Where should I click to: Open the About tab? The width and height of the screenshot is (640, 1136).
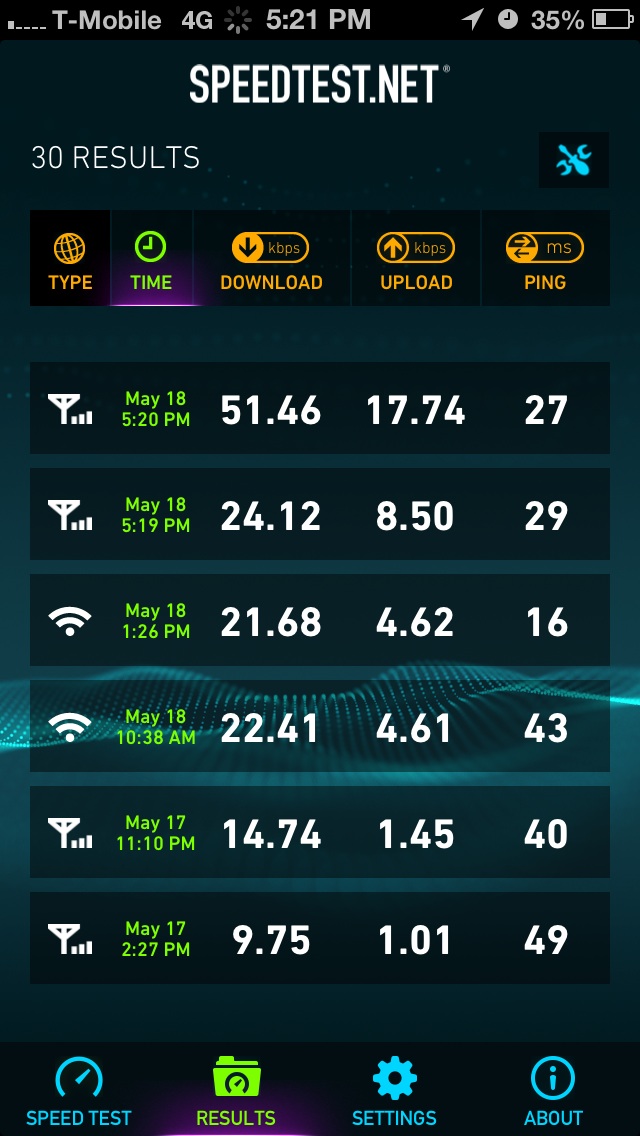pos(553,1090)
